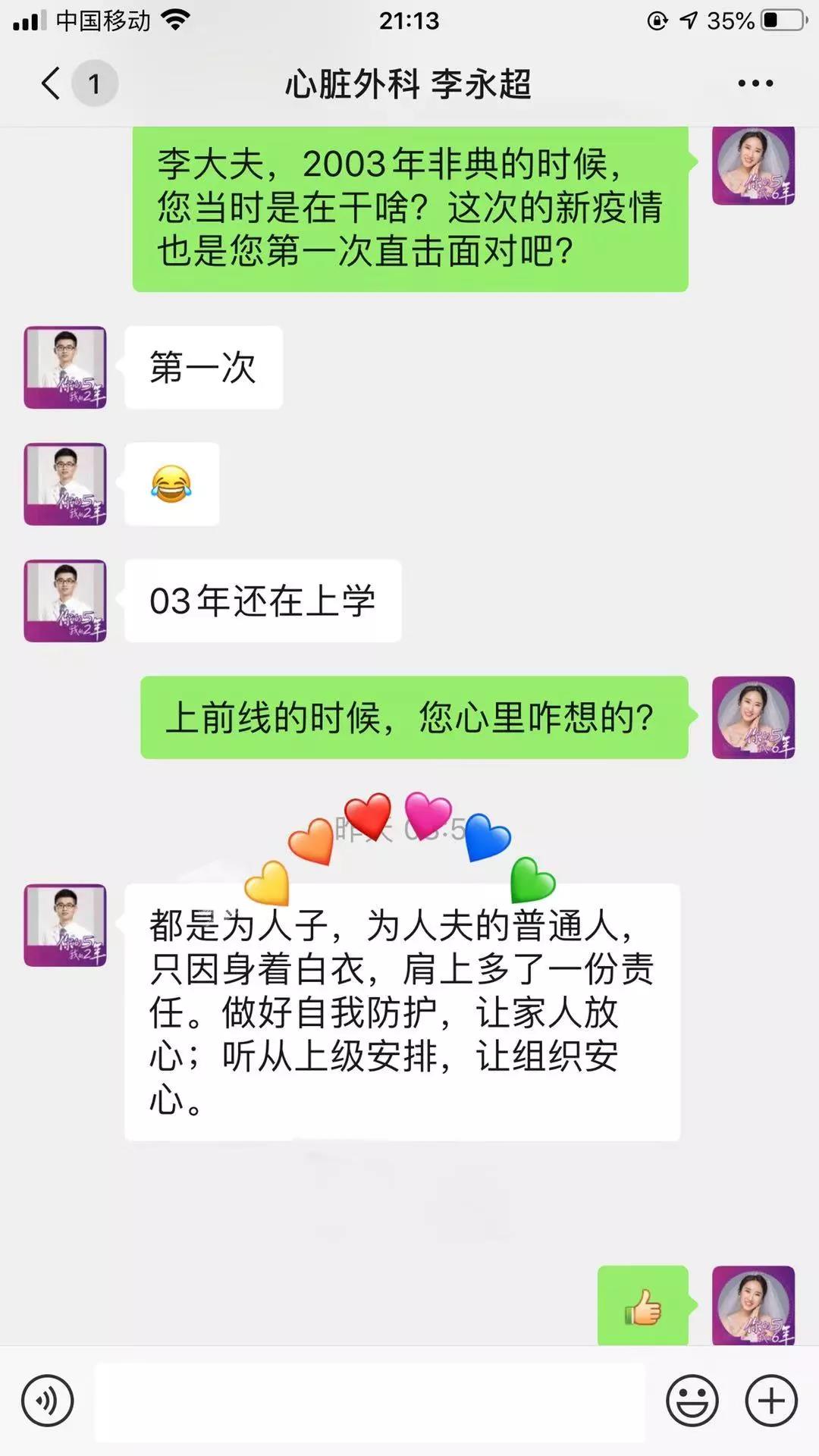819x1456 pixels.
Task: Open doctor's avatar beside '第一次' message
Action: (65, 368)
